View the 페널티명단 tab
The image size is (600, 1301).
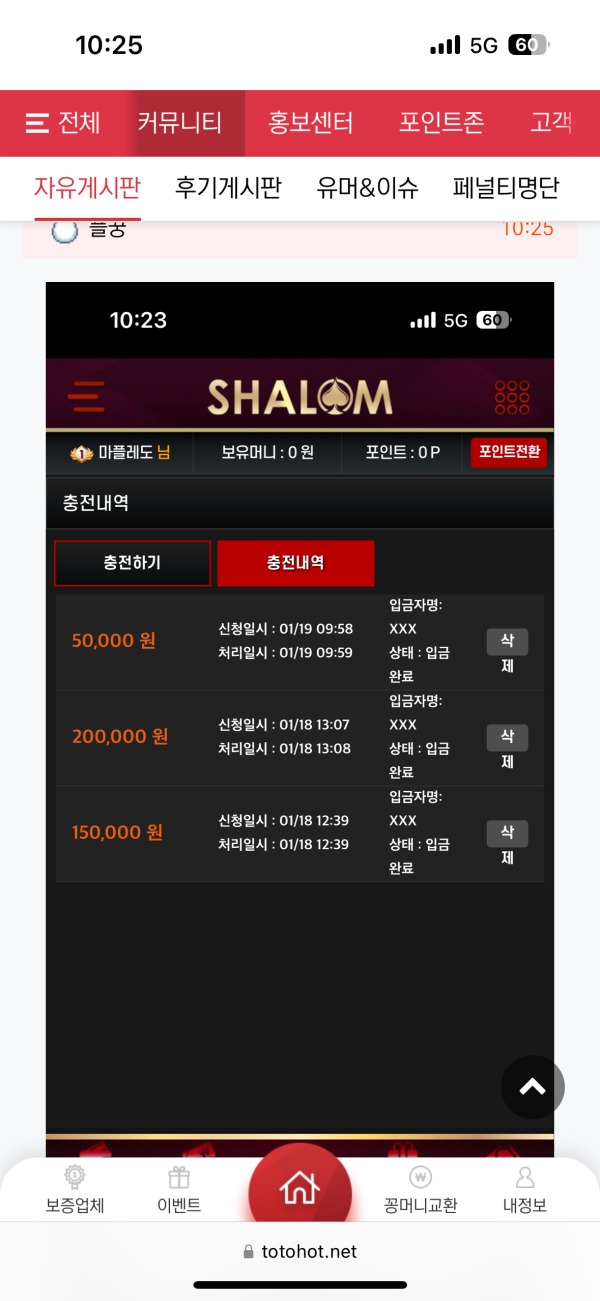505,187
